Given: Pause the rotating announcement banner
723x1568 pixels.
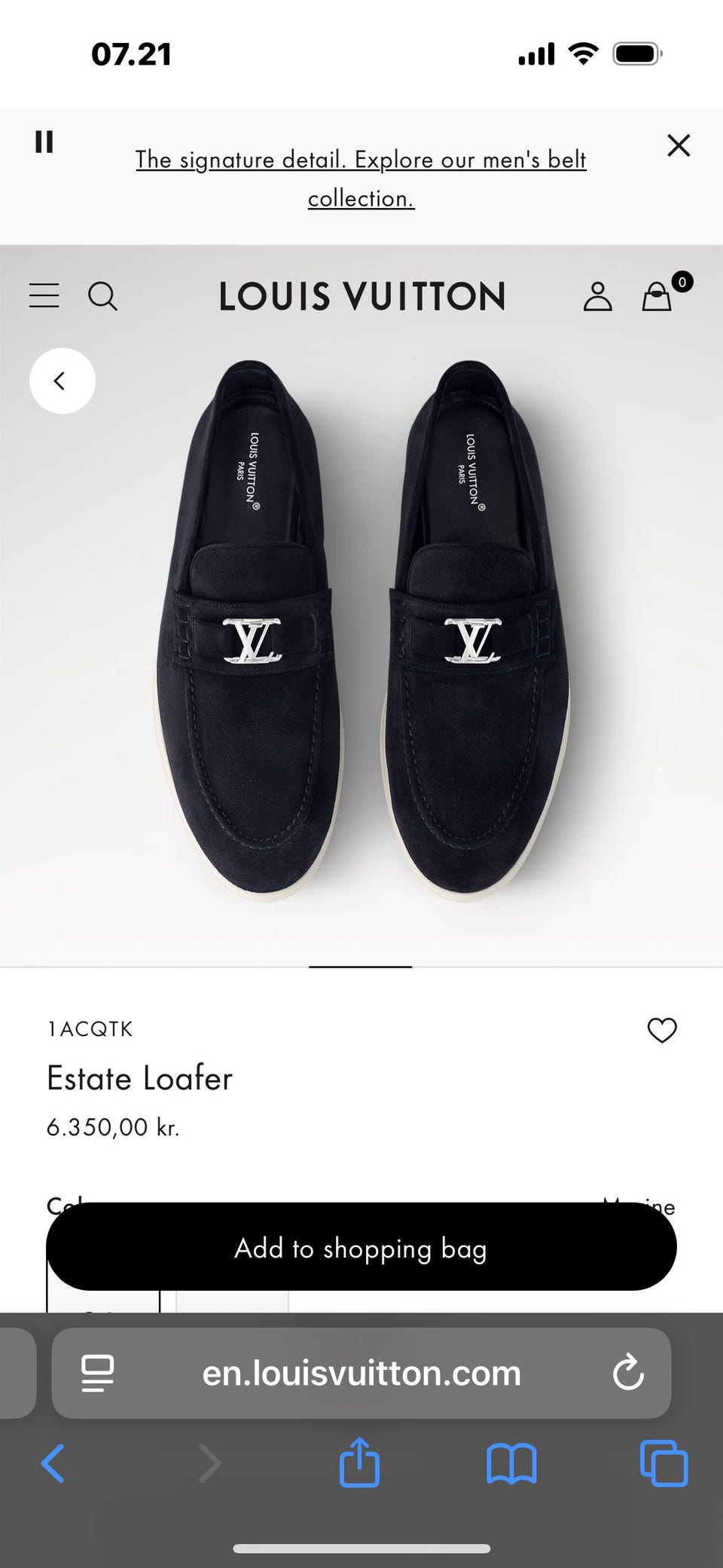Looking at the screenshot, I should point(44,142).
